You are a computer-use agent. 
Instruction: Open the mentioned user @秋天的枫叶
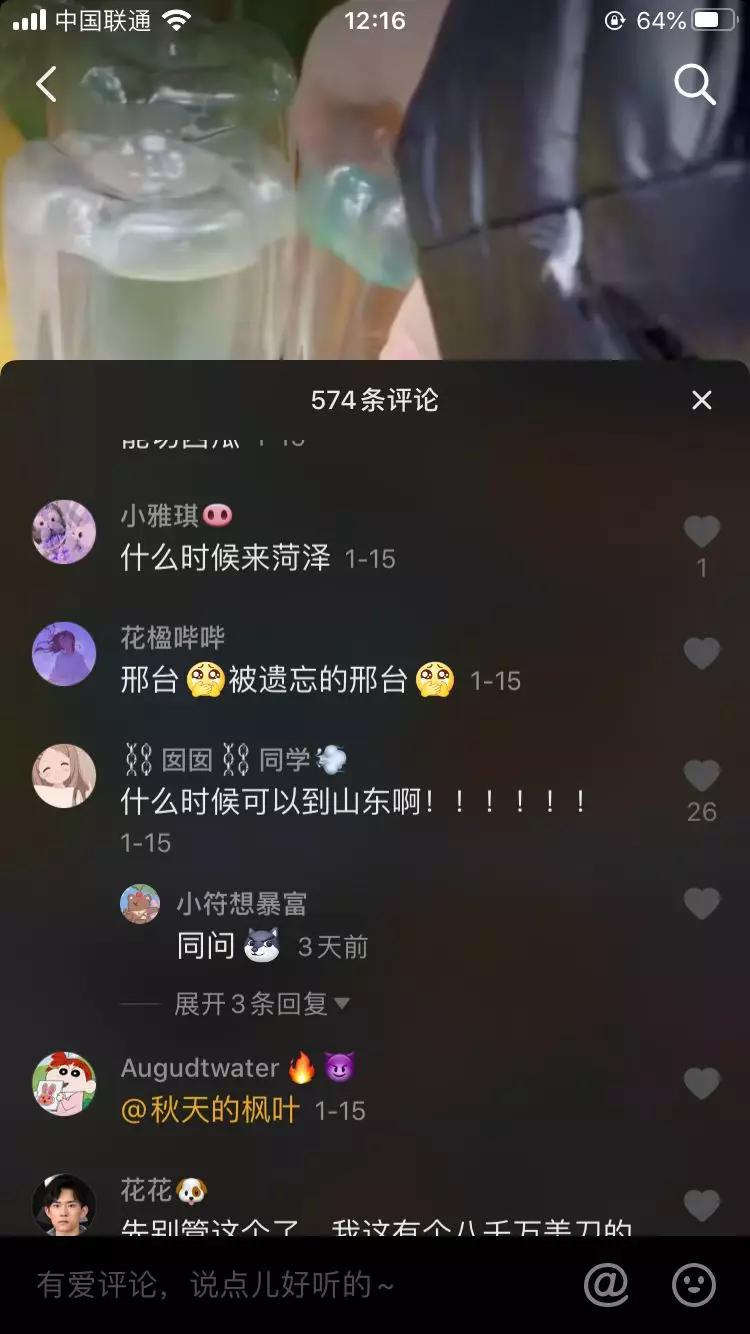click(x=210, y=1110)
